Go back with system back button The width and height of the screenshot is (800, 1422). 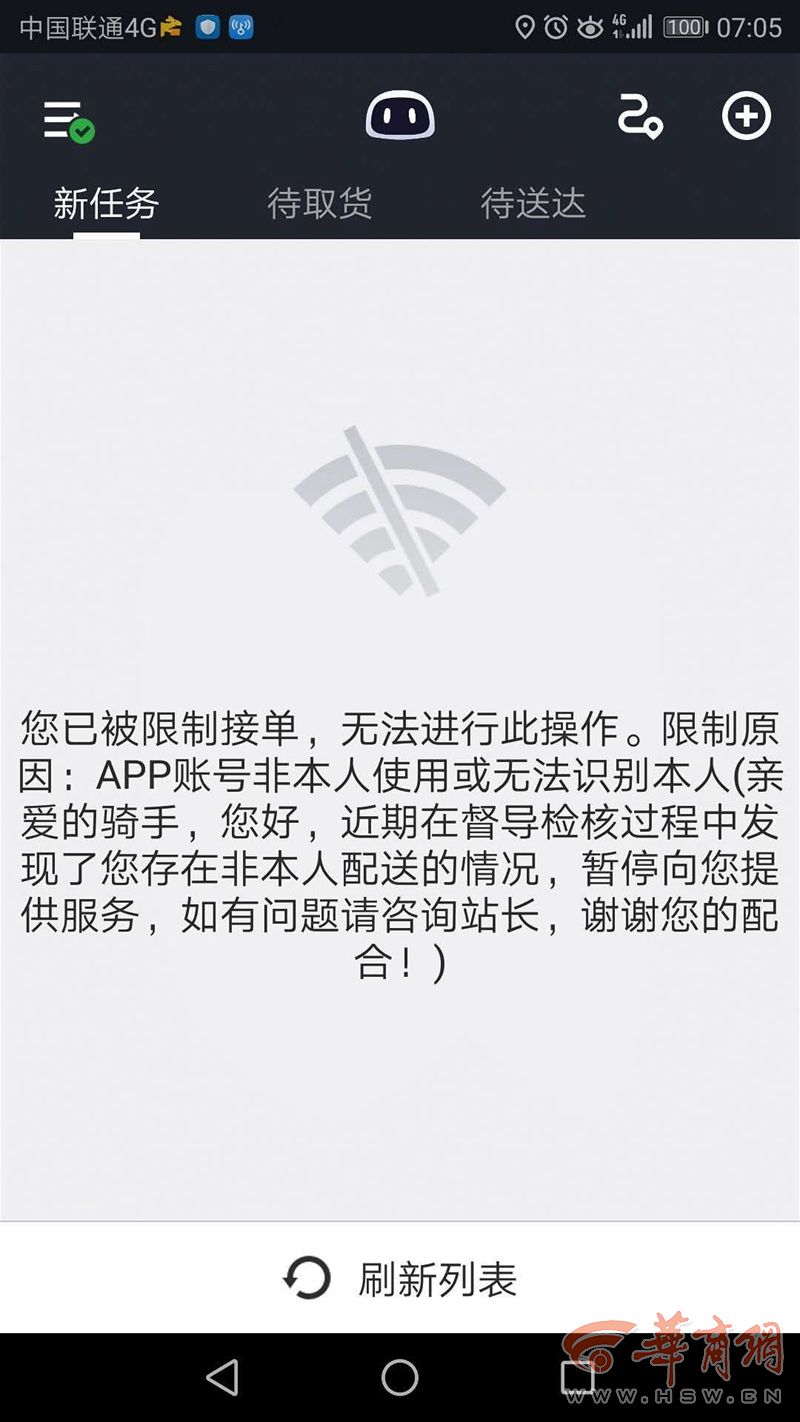tap(222, 1378)
